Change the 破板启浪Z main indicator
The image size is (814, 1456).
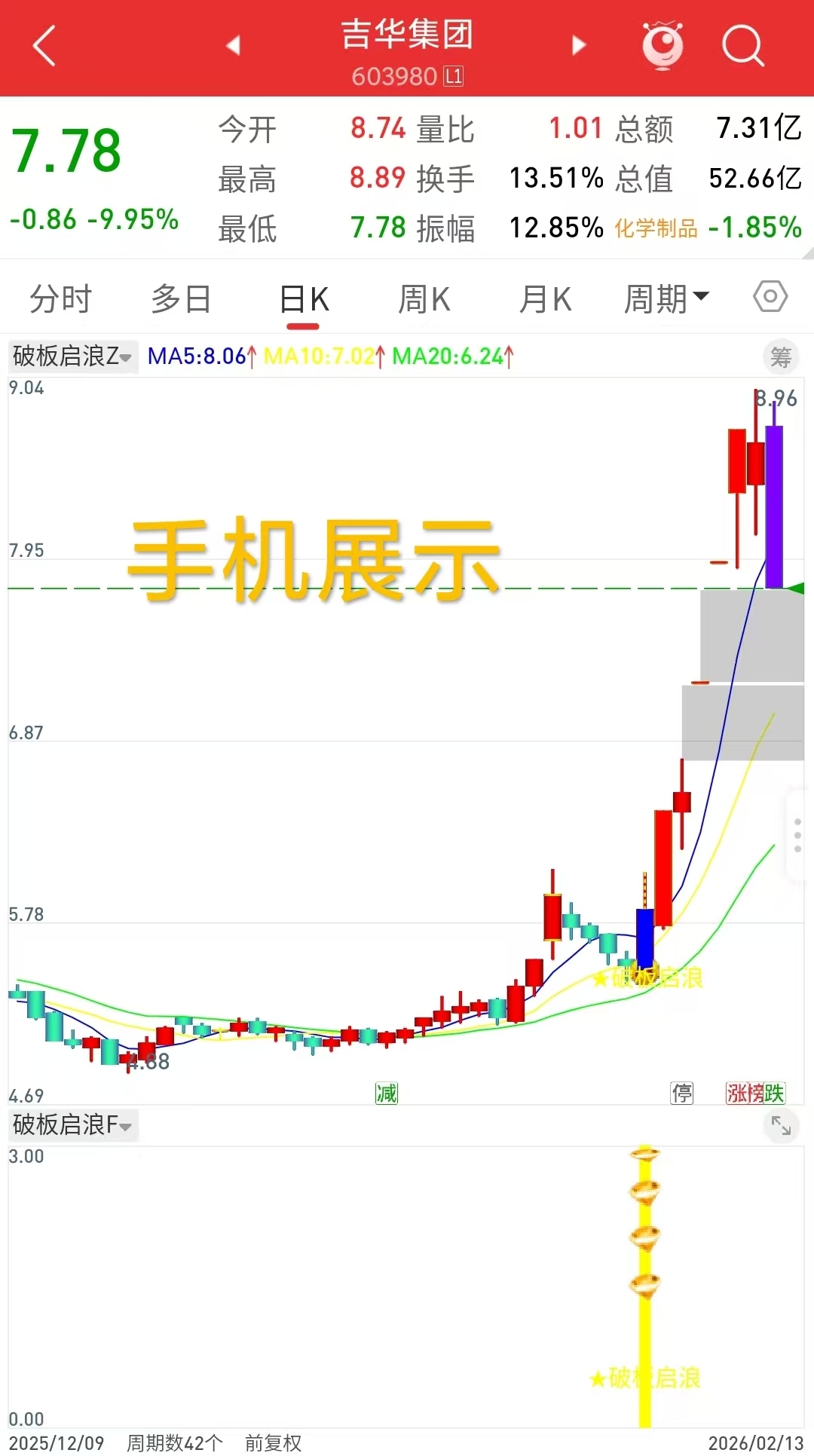[72, 356]
